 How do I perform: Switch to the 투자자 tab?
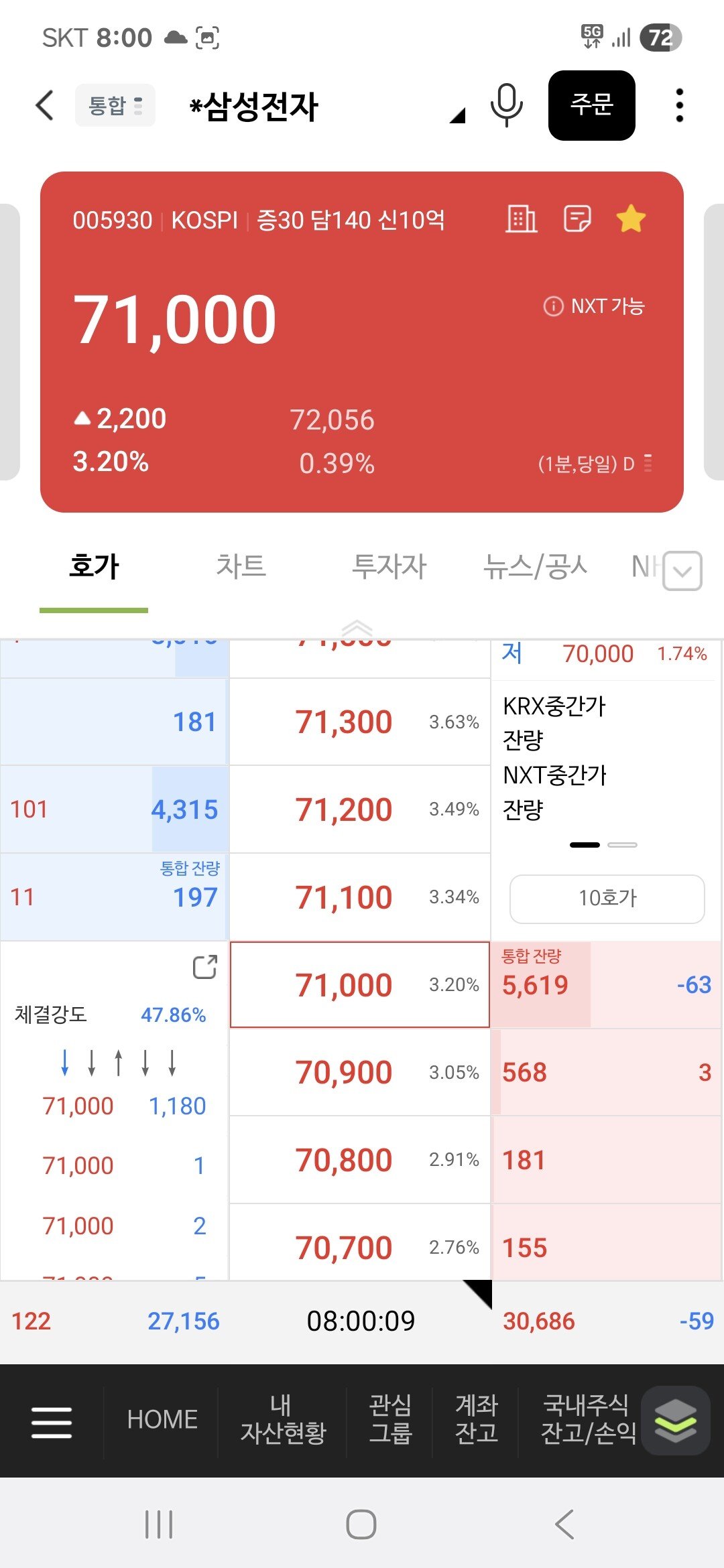pos(389,566)
